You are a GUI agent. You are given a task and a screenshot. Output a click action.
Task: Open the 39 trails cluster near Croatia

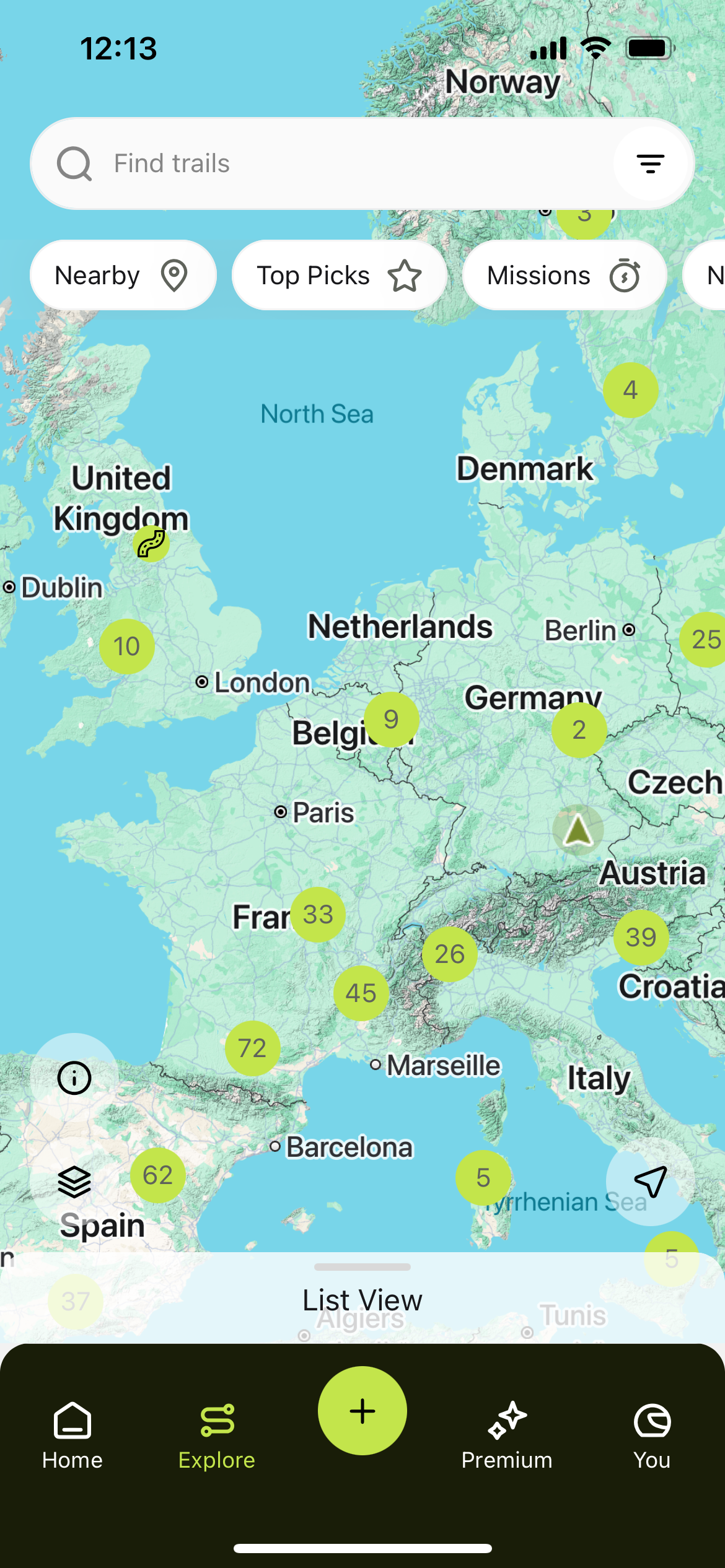(x=641, y=937)
